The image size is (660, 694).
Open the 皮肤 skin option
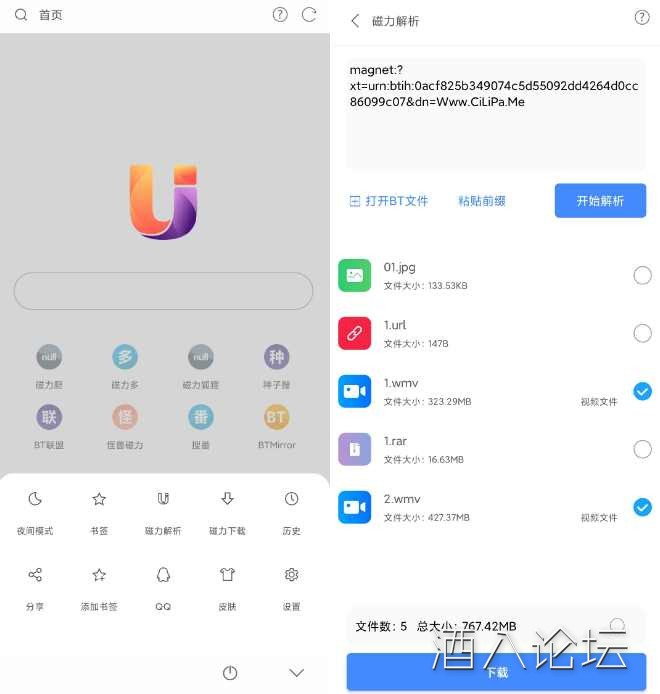pyautogui.click(x=227, y=586)
